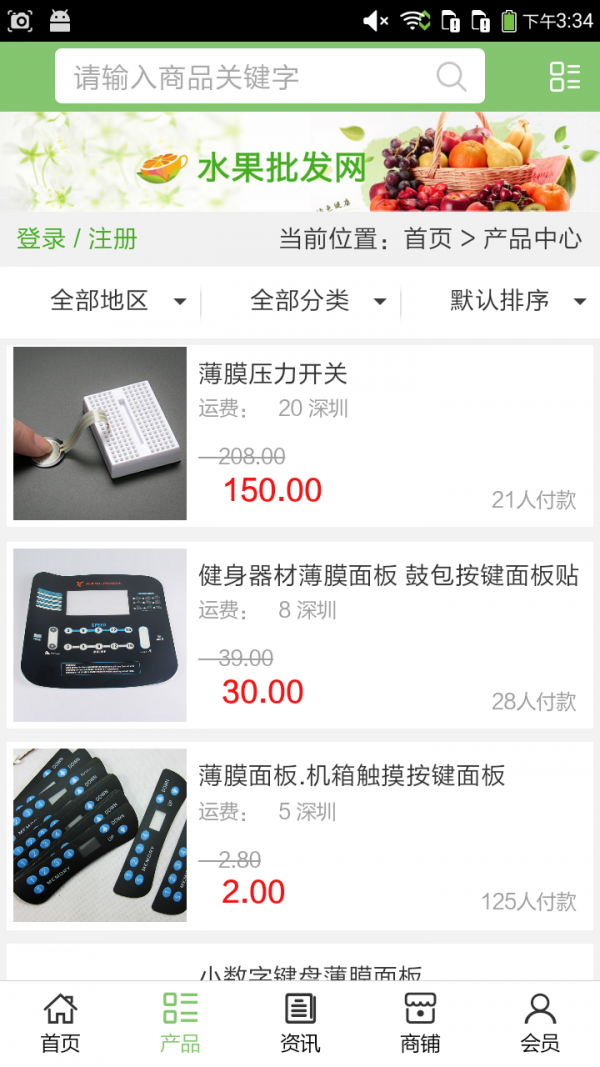Screen dimensions: 600x1067
Task: Tap the 产品 tab
Action: pyautogui.click(x=180, y=1023)
